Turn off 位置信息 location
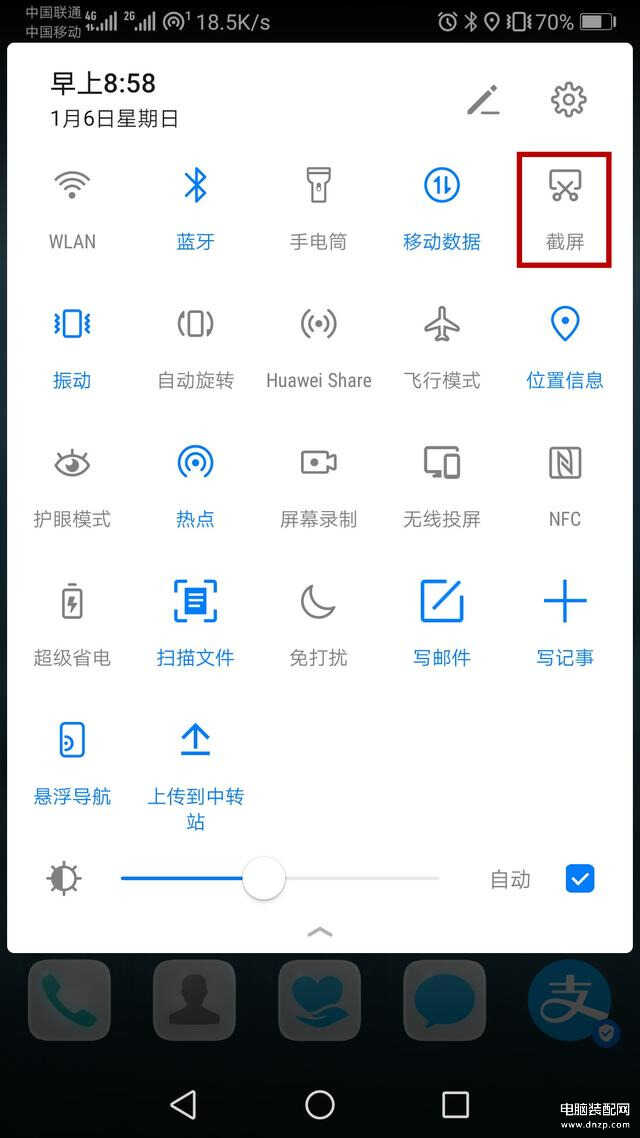Screen dimensions: 640x1138 tap(565, 324)
